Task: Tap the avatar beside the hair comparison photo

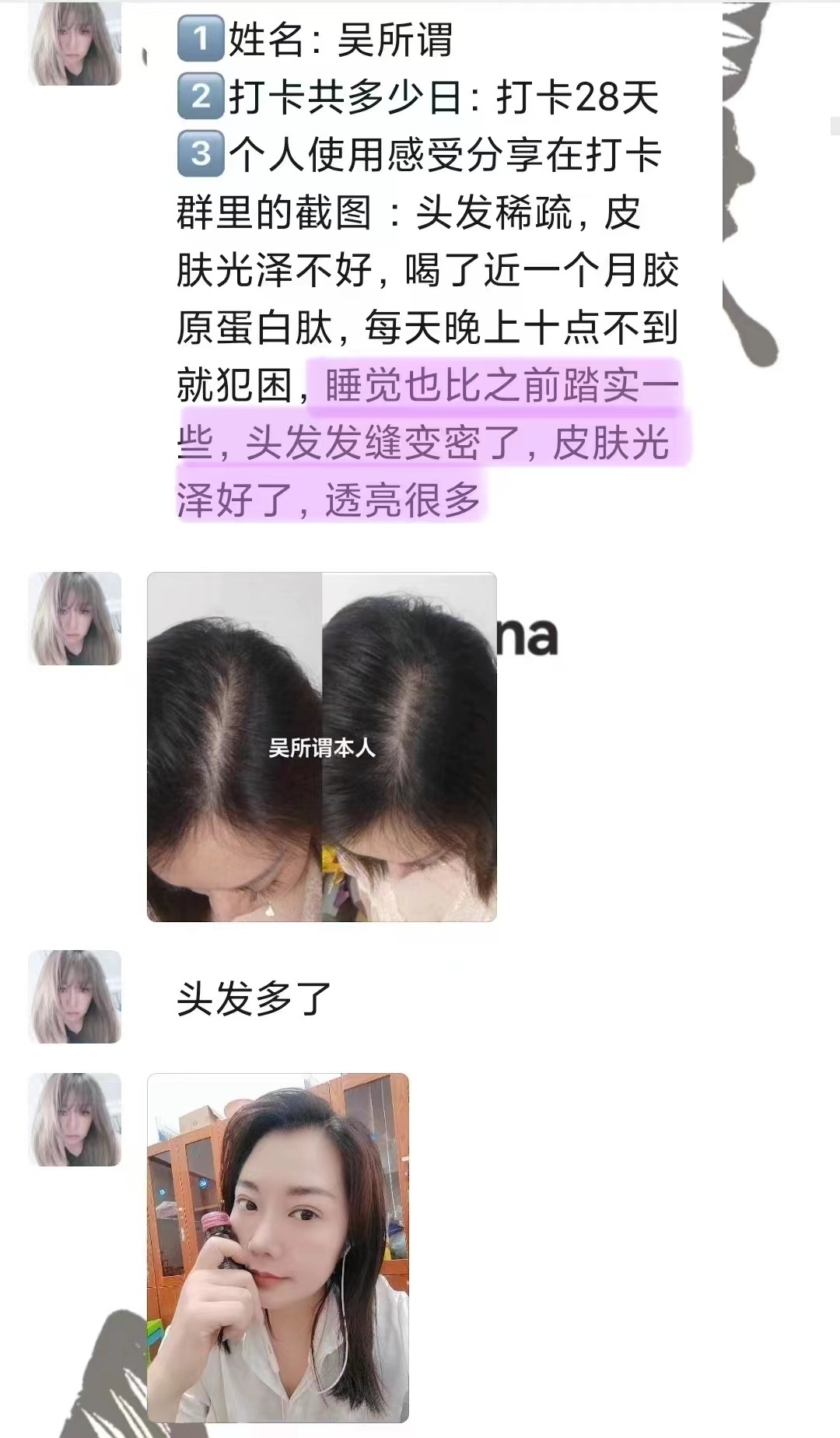Action: 75,619
